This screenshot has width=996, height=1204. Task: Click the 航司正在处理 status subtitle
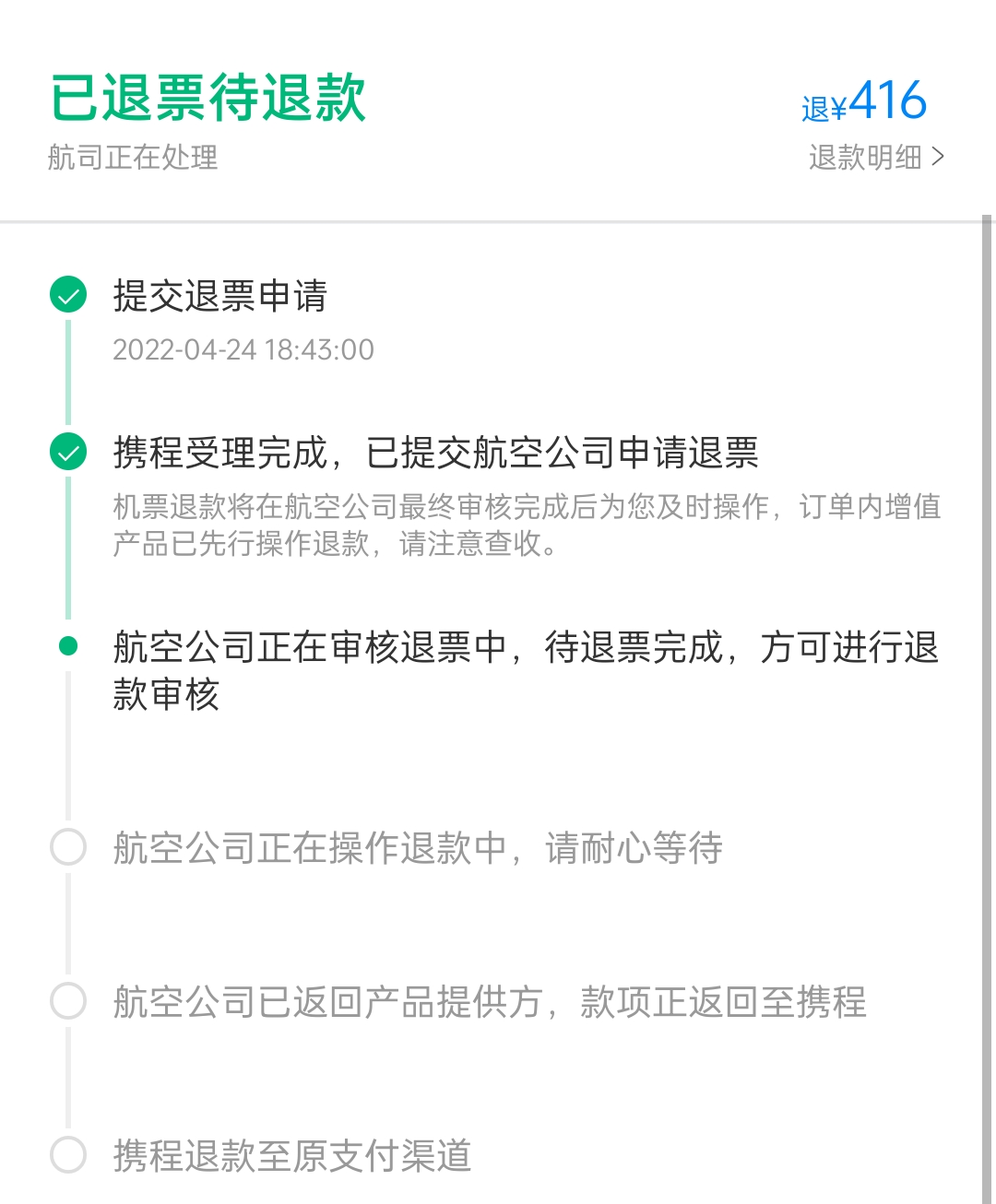pos(135,159)
